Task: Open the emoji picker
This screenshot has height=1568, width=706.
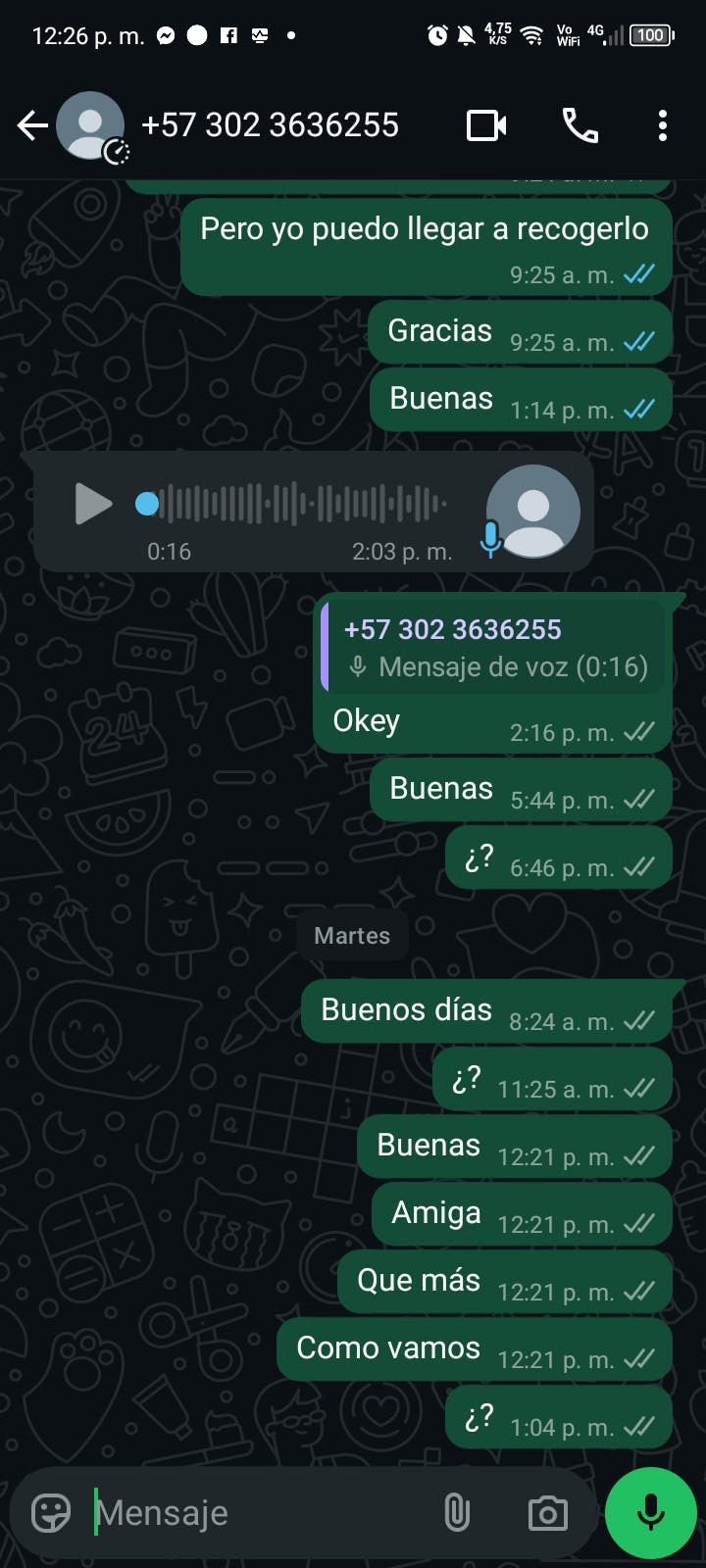Action: pos(51,1513)
